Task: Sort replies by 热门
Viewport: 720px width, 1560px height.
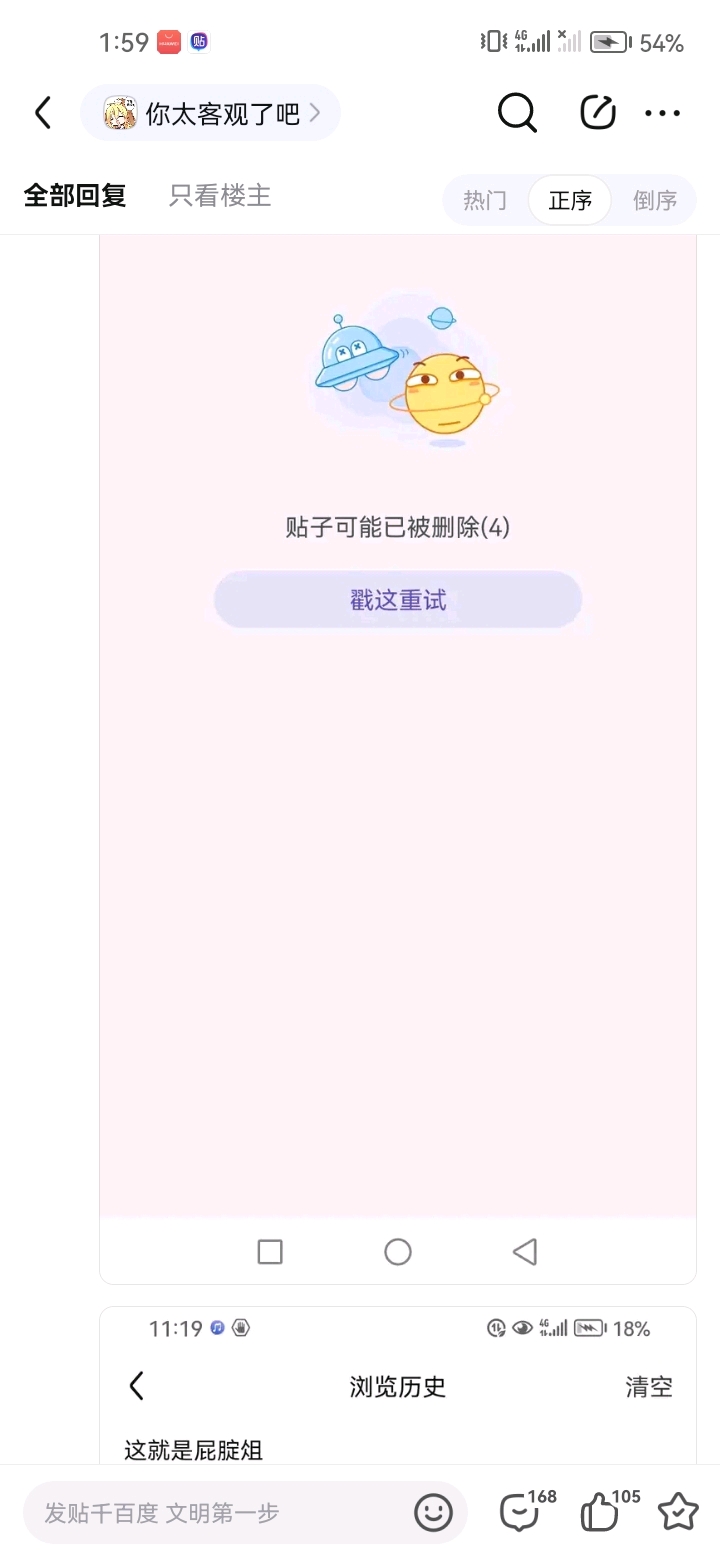Action: click(485, 200)
